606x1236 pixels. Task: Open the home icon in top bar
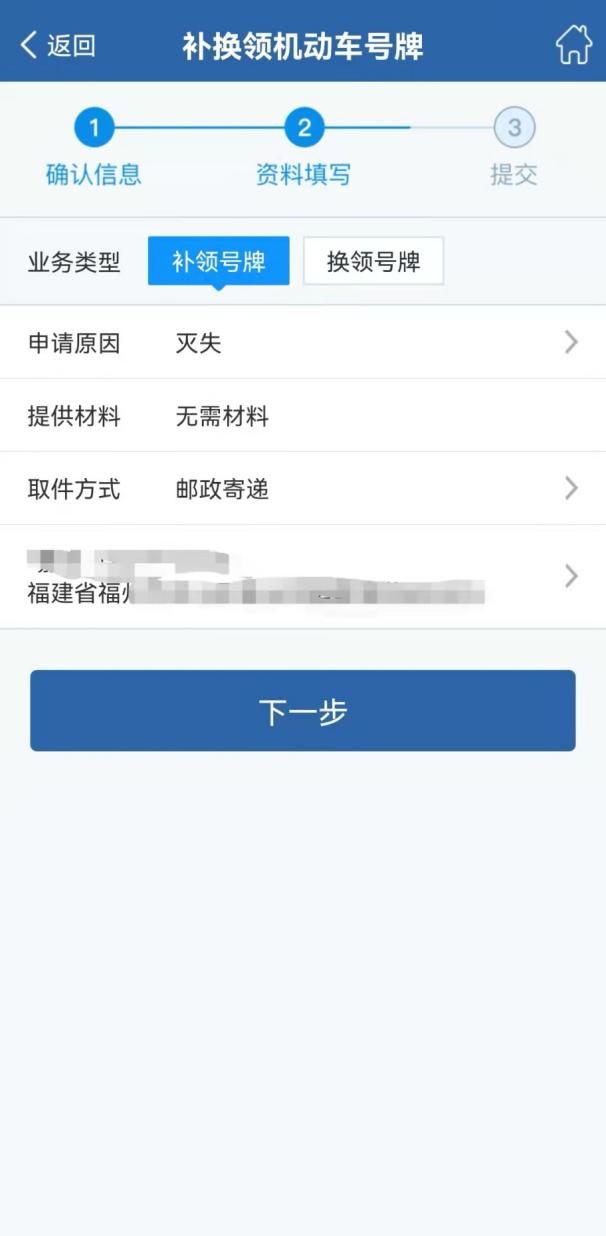(x=573, y=45)
